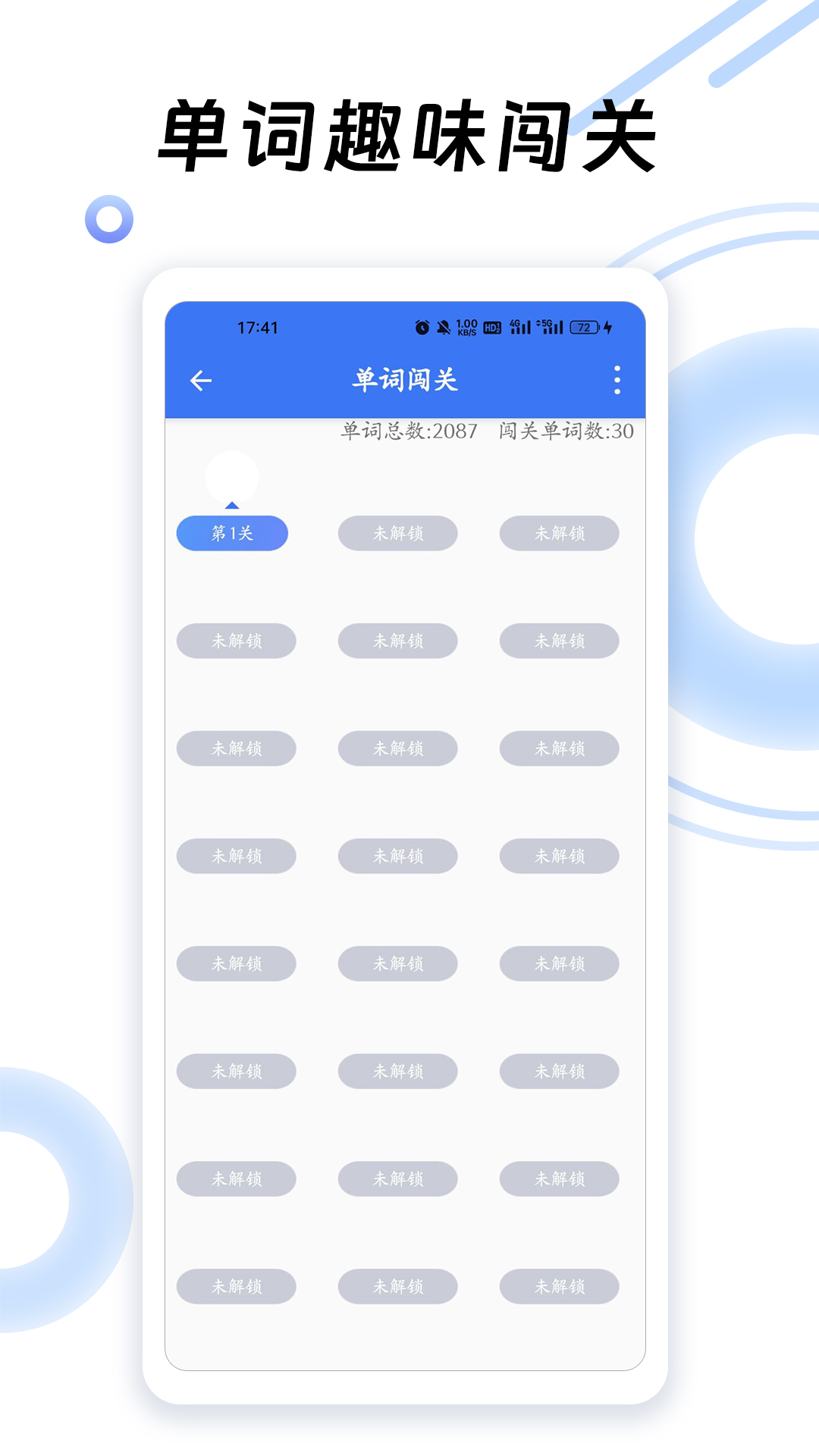Open the three-dot overflow menu
The height and width of the screenshot is (1456, 819).
(x=618, y=378)
